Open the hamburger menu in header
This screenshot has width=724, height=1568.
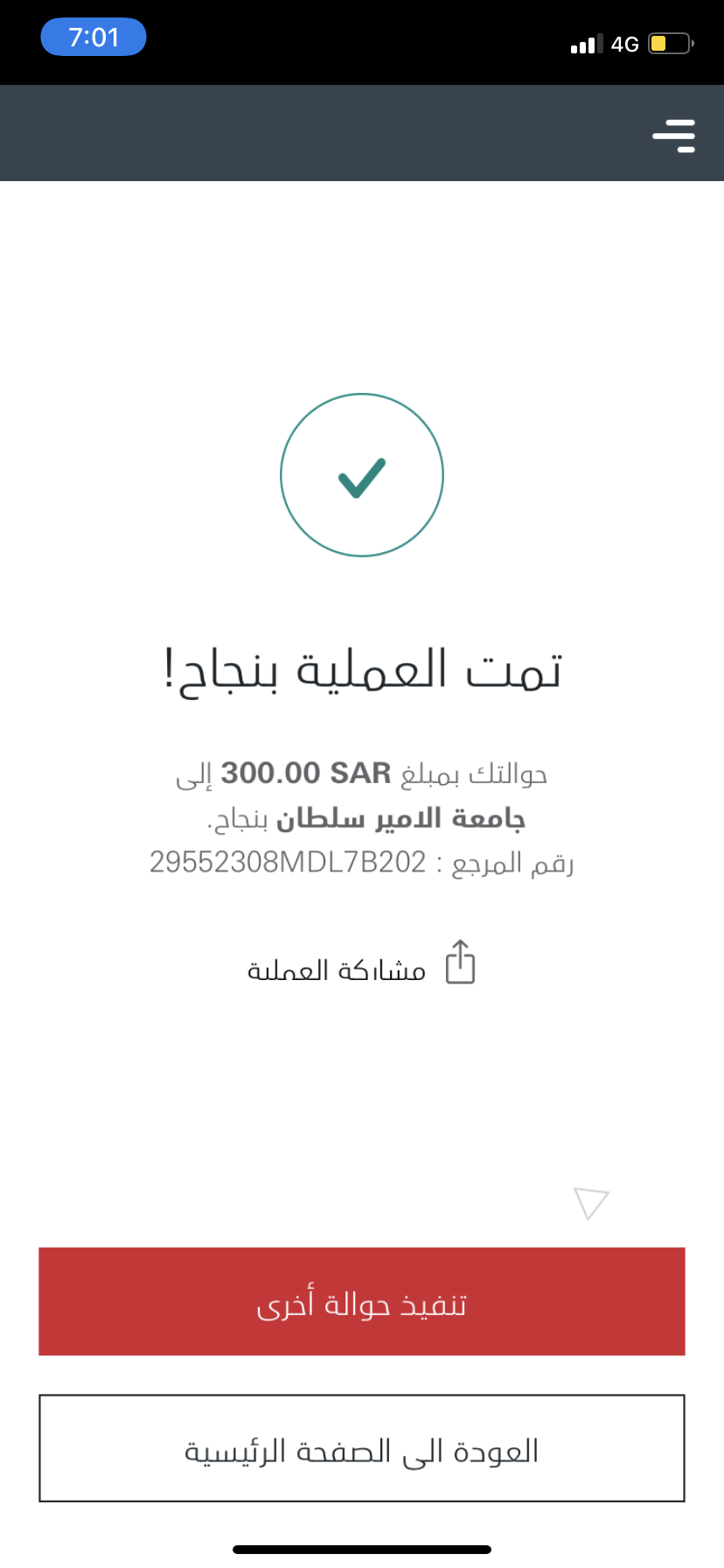coord(674,136)
